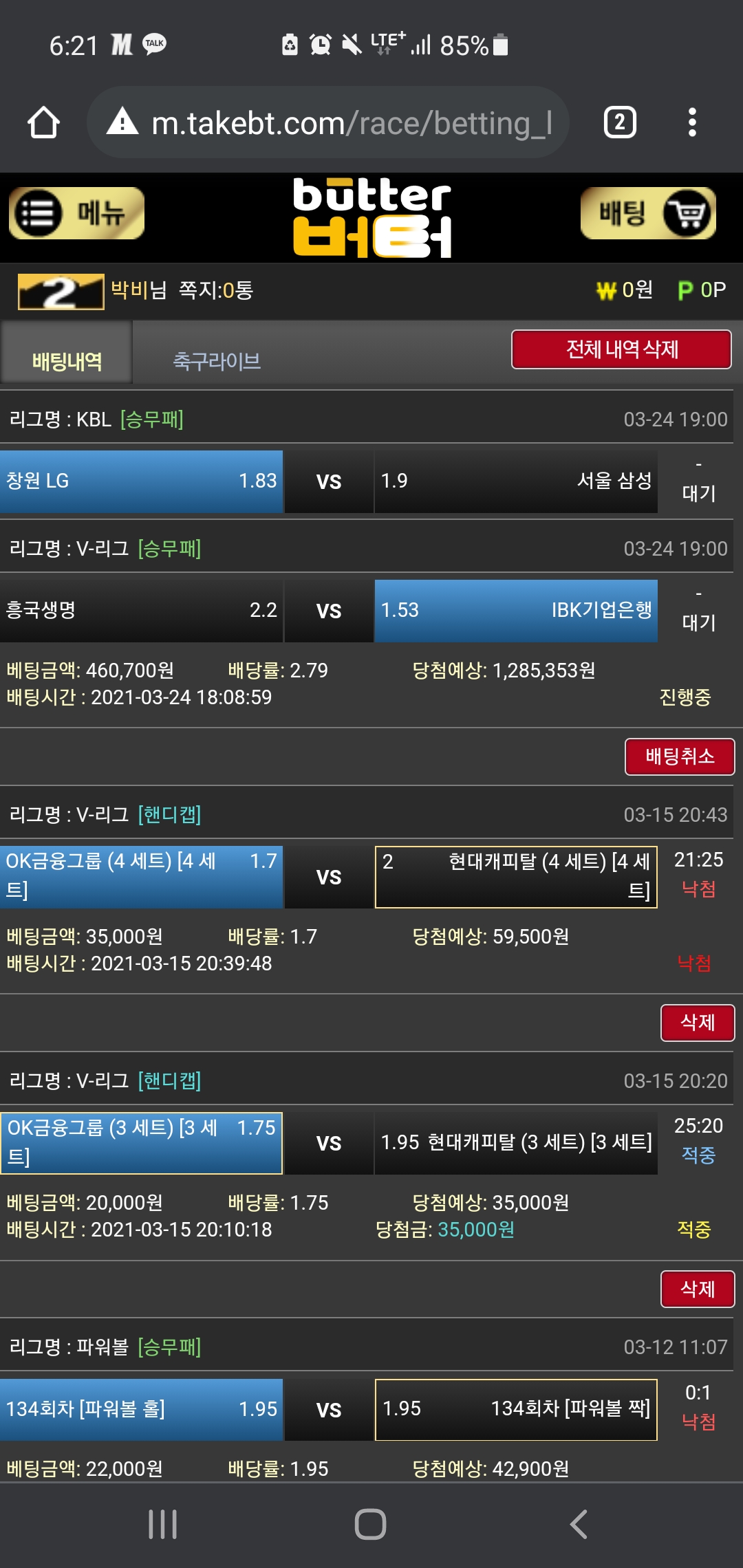
Task: Go back with system back button
Action: coord(579,1524)
